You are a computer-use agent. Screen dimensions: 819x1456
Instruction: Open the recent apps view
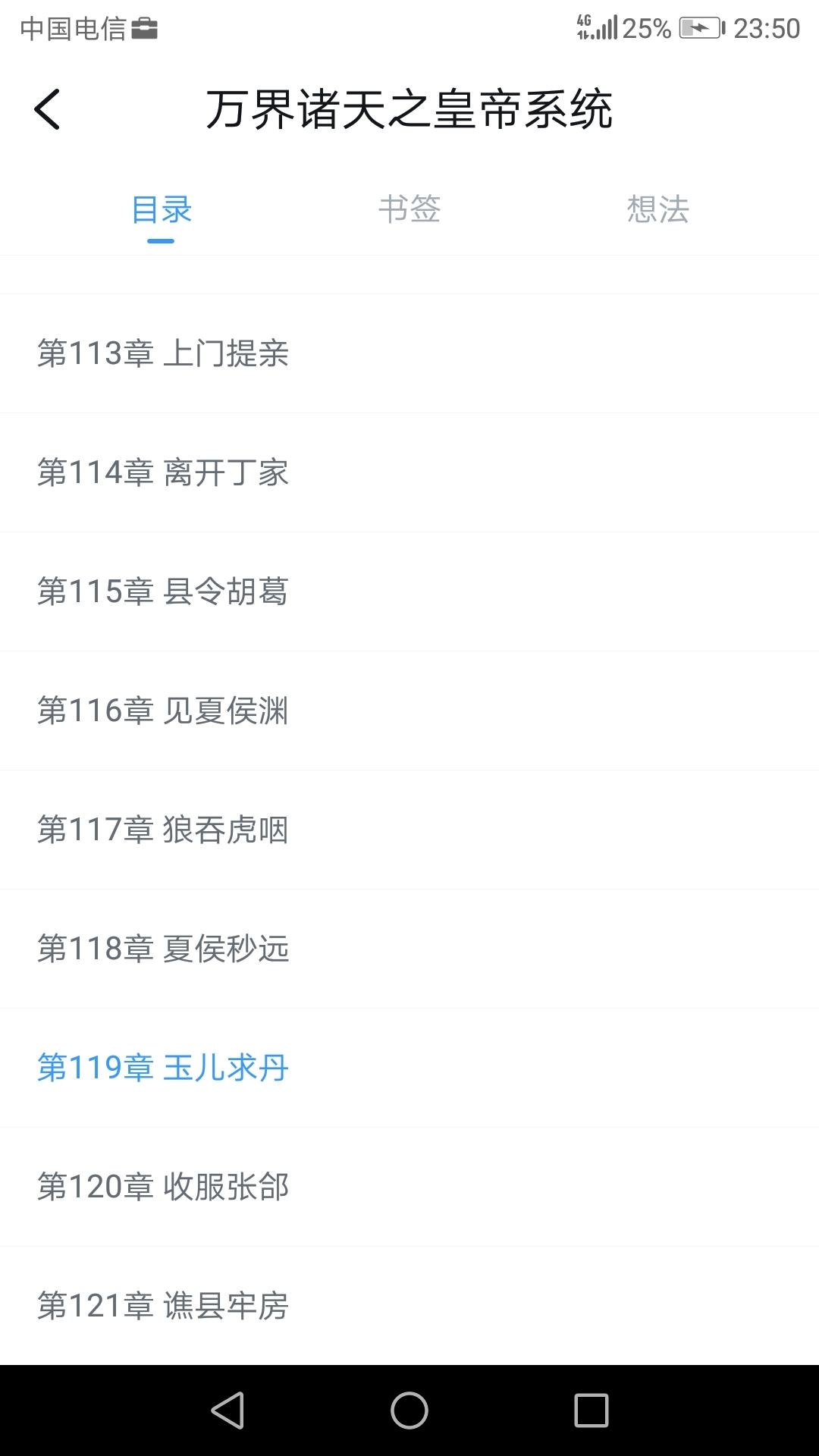coord(591,1410)
